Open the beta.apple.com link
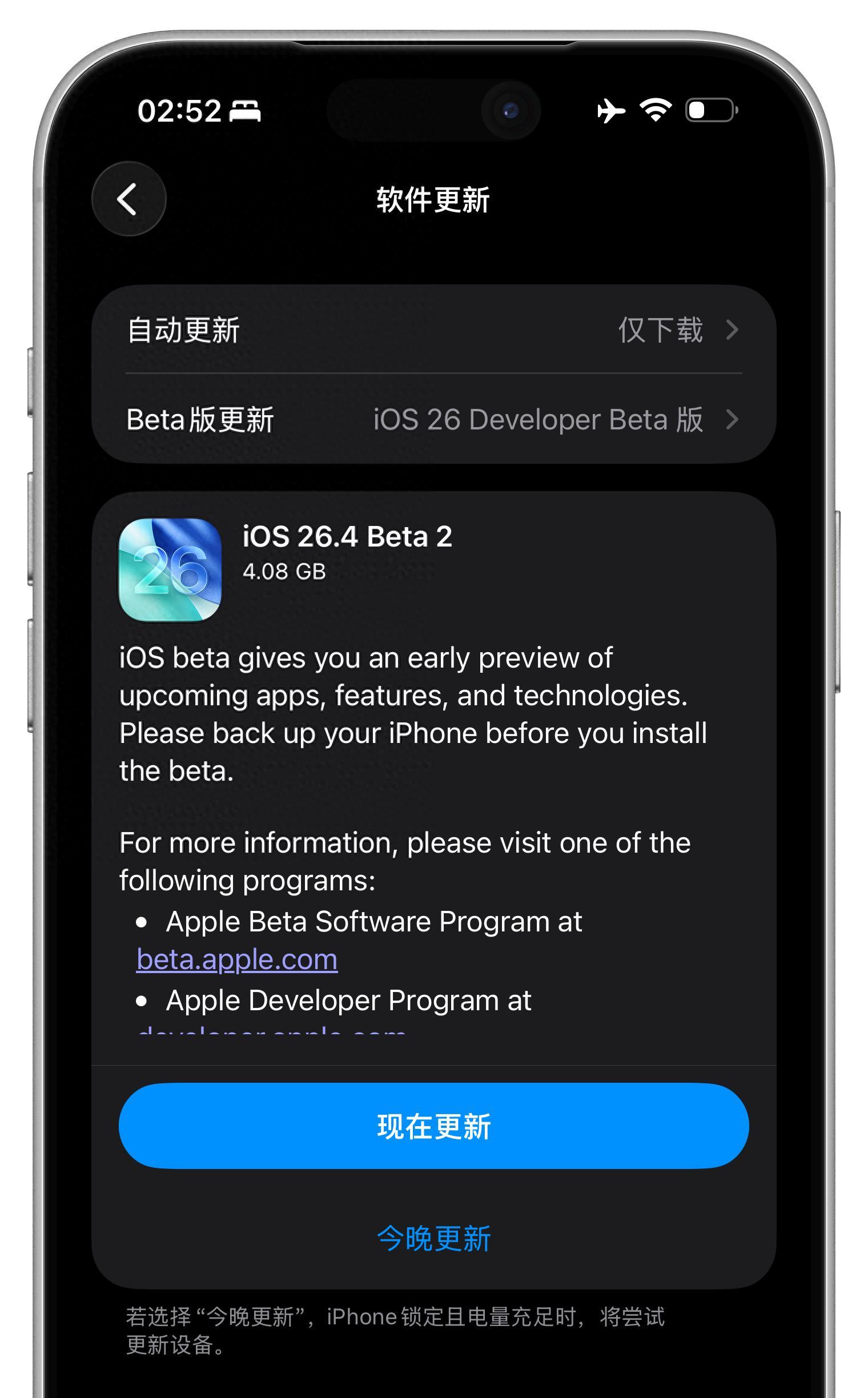Image resolution: width=868 pixels, height=1398 pixels. [236, 959]
